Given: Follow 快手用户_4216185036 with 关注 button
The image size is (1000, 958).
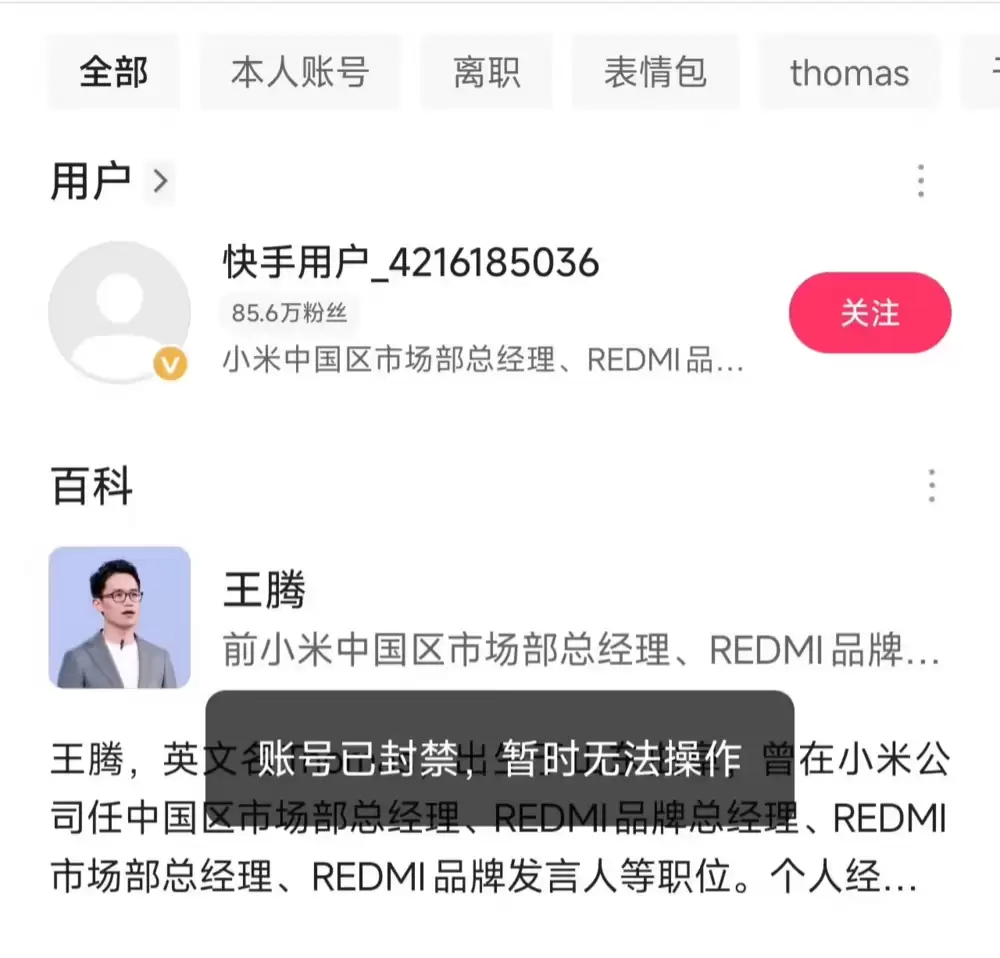Looking at the screenshot, I should [x=869, y=313].
